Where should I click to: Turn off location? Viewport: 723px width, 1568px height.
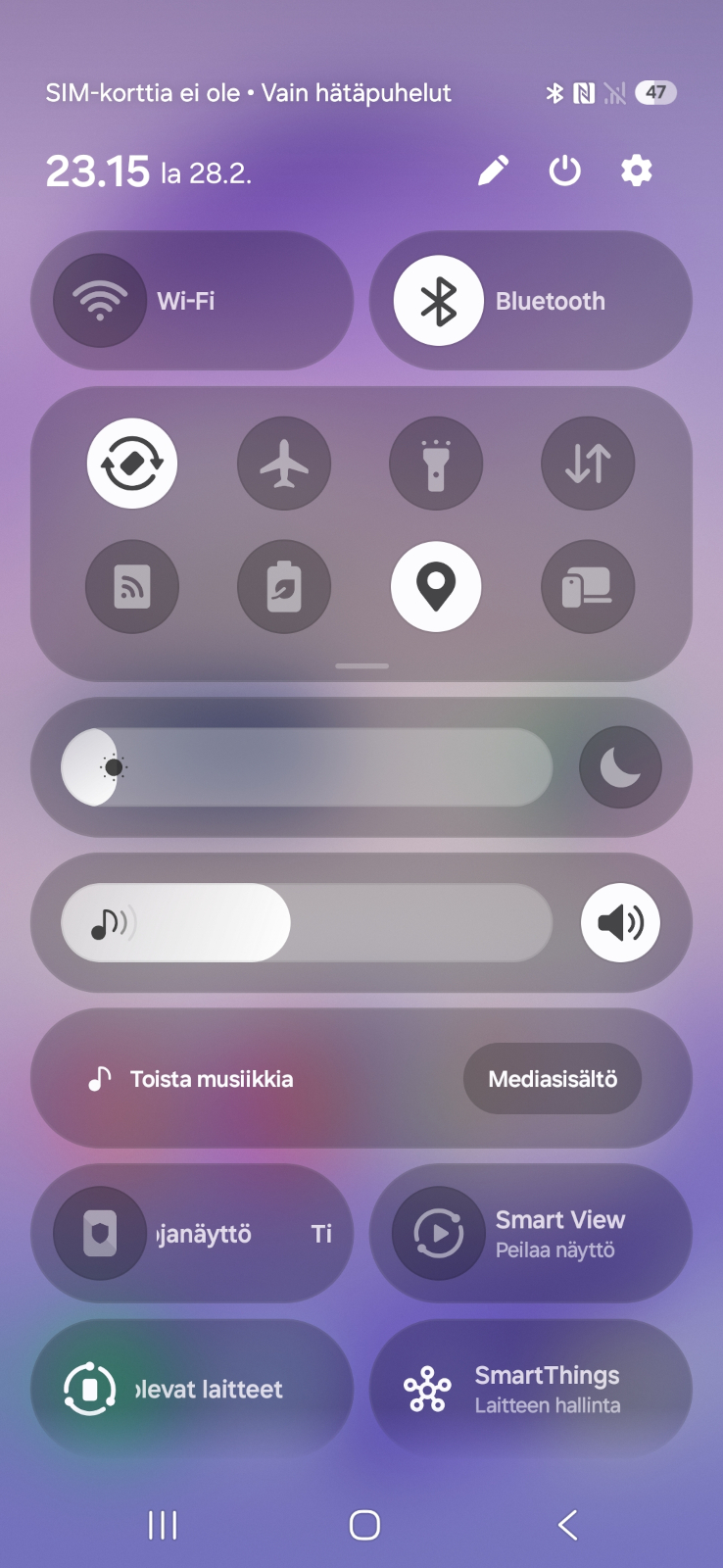click(x=436, y=587)
